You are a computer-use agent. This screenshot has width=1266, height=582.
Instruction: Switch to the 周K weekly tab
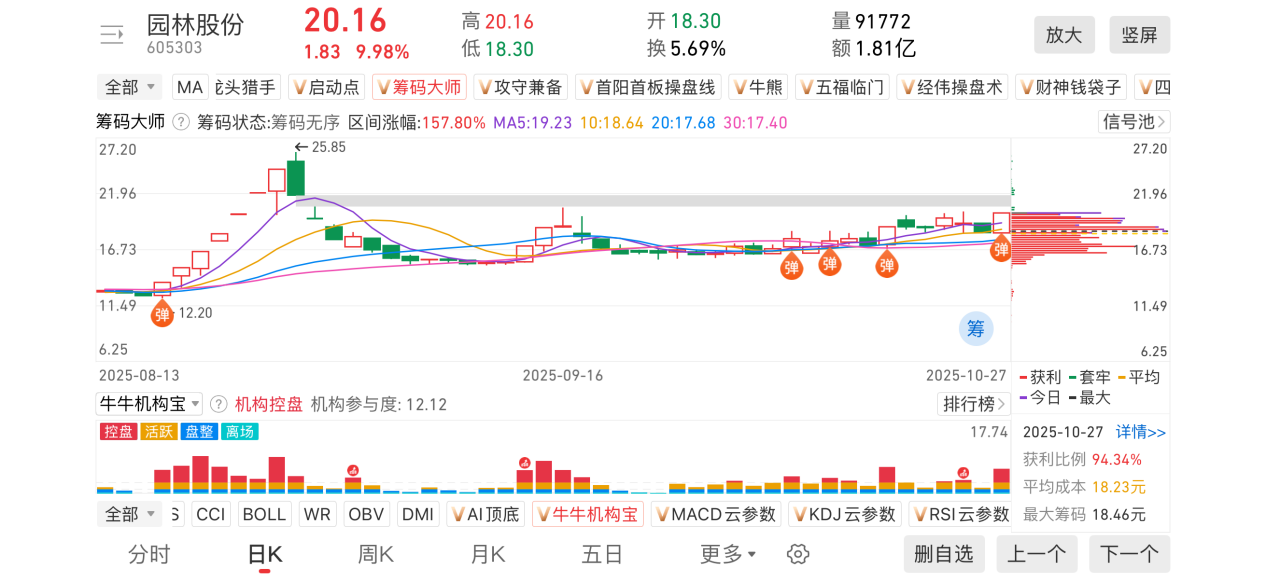coord(376,554)
